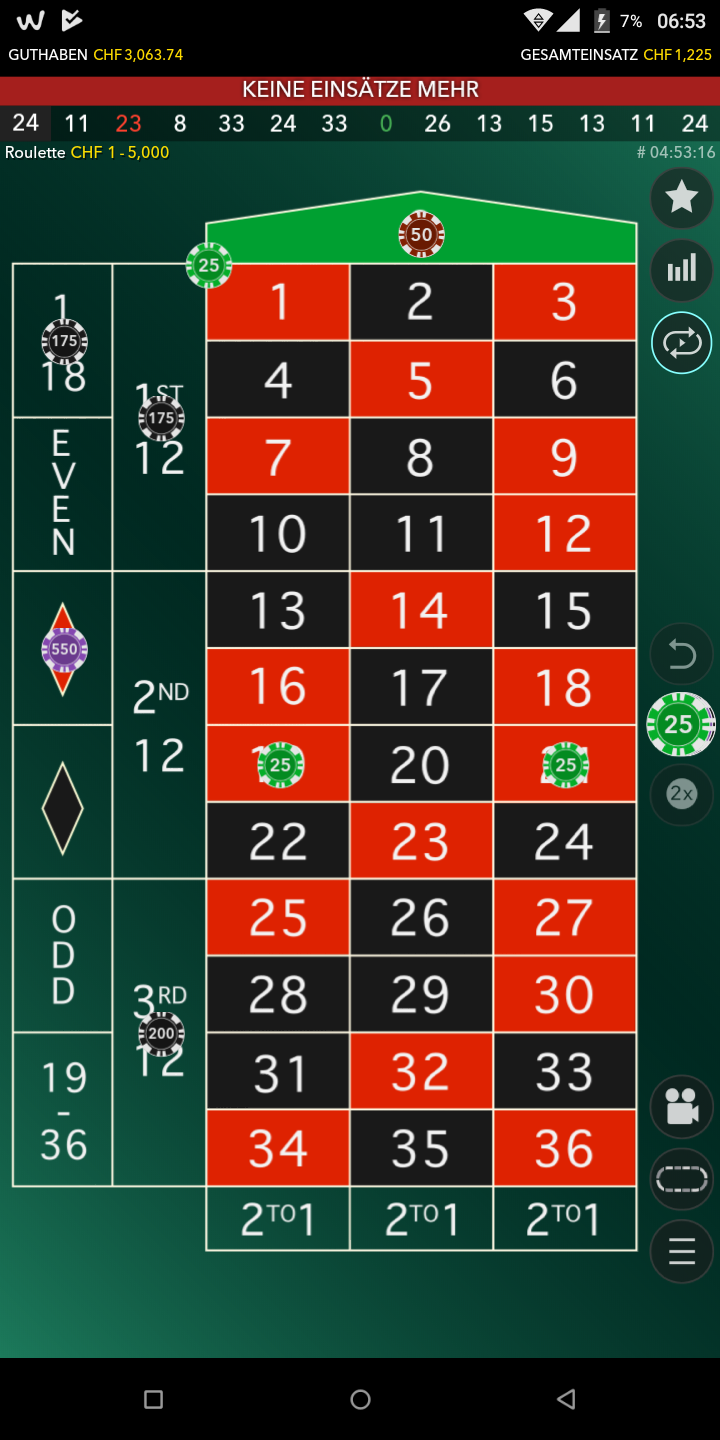Undo the last bet
Image resolution: width=720 pixels, height=1440 pixels.
(x=681, y=655)
